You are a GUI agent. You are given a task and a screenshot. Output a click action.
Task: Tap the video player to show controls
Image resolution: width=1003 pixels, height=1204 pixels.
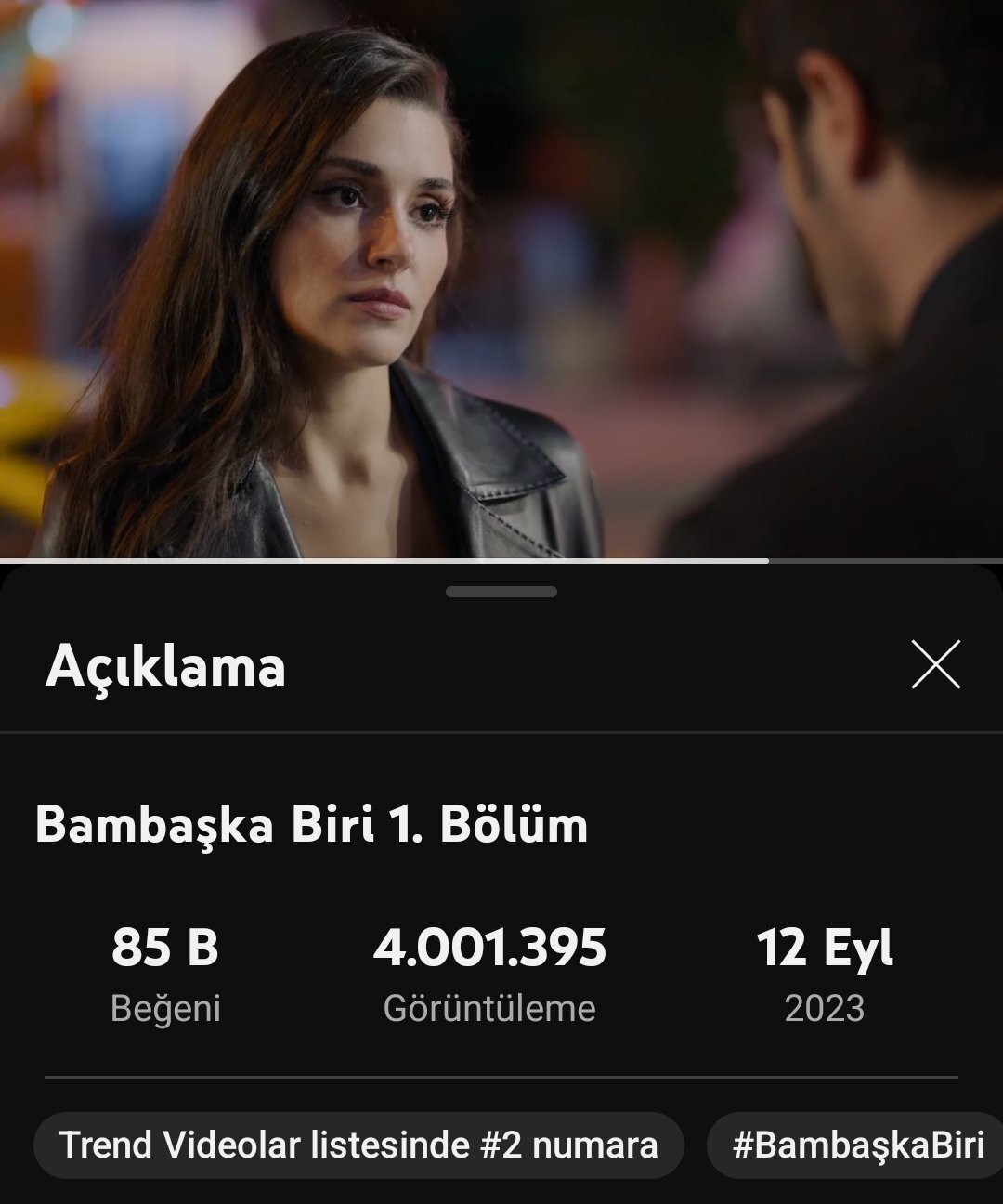(x=501, y=279)
